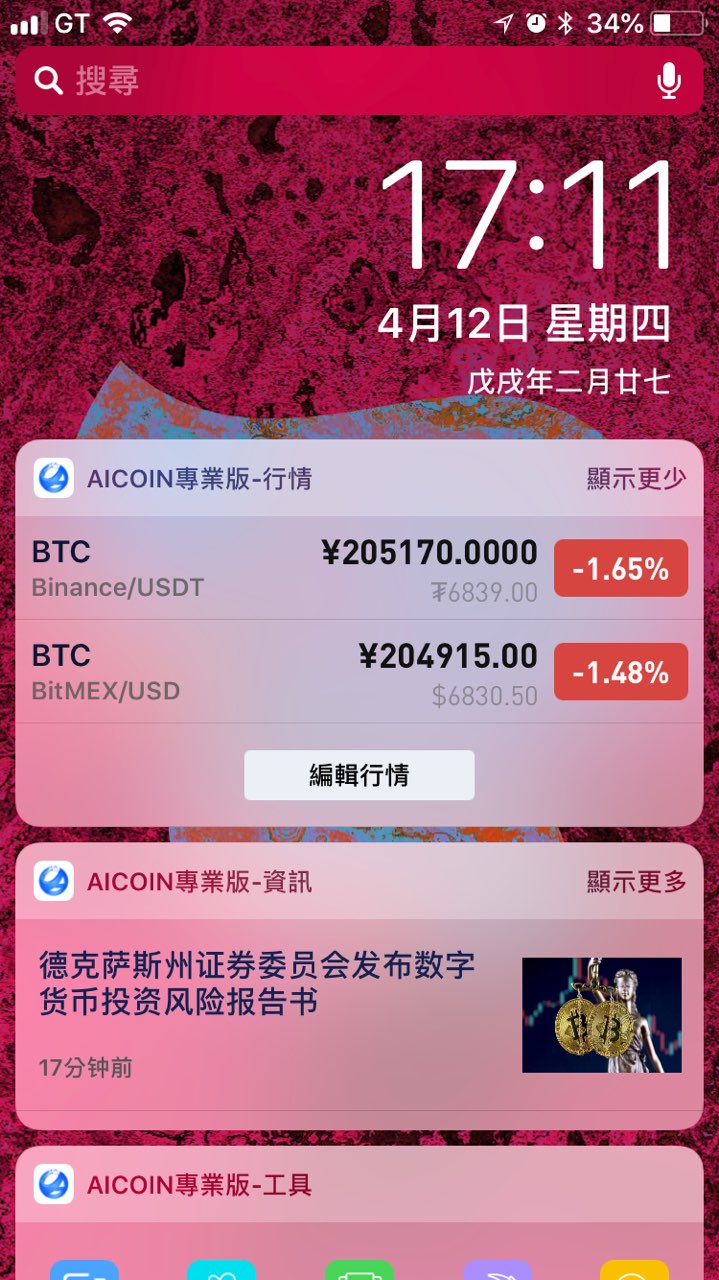Collapse the 行情 widget with 顯示更少

[636, 479]
